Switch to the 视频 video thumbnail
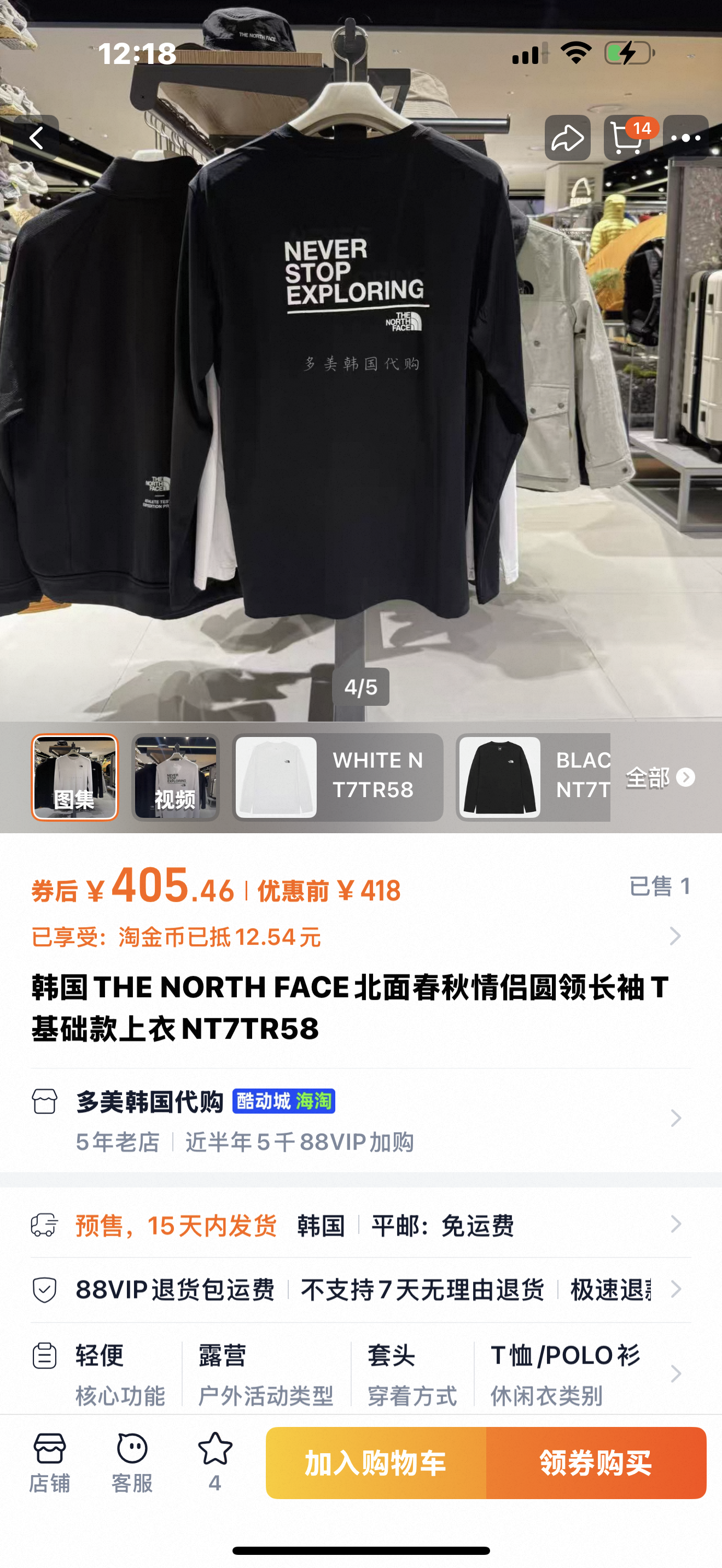Screen dimensions: 722x1568 [x=176, y=777]
